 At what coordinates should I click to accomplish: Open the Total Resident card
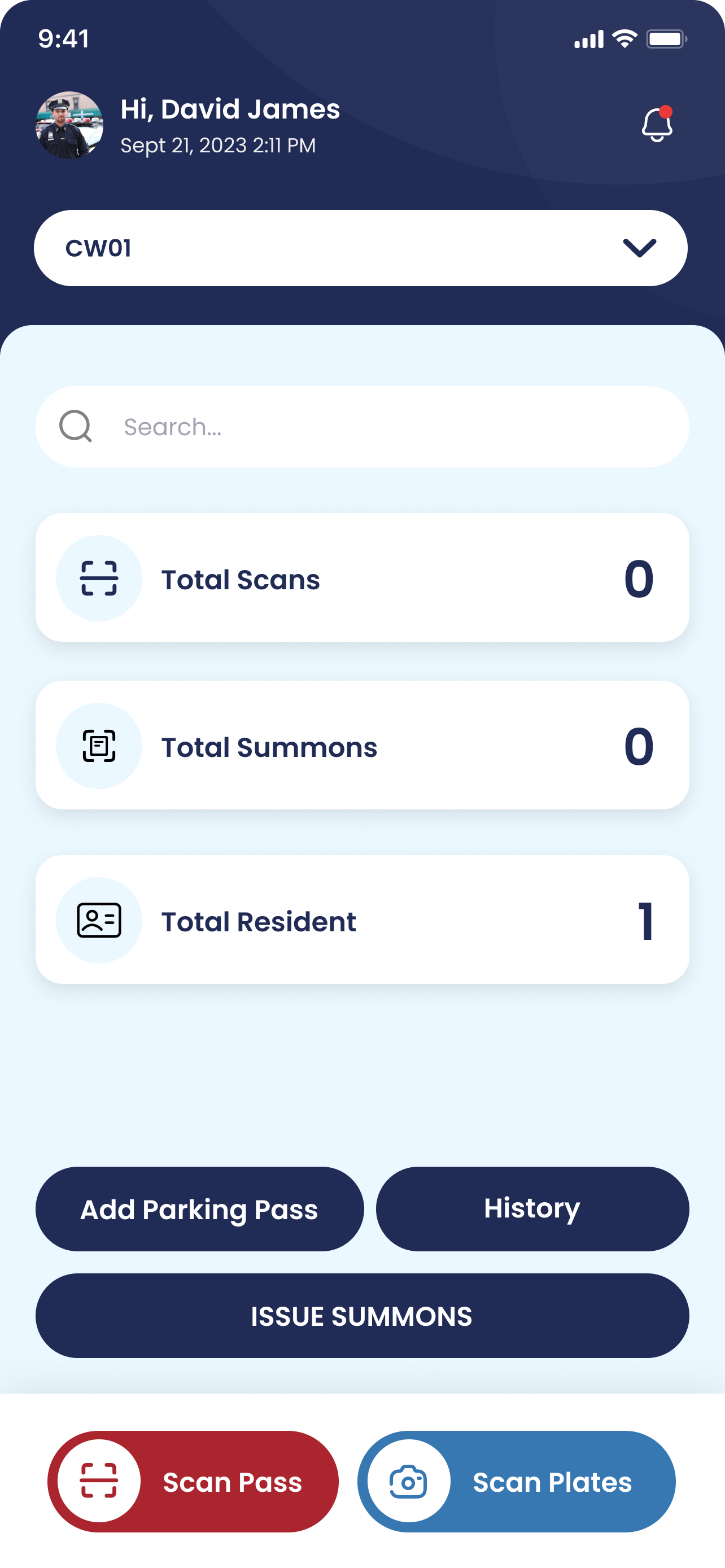362,919
